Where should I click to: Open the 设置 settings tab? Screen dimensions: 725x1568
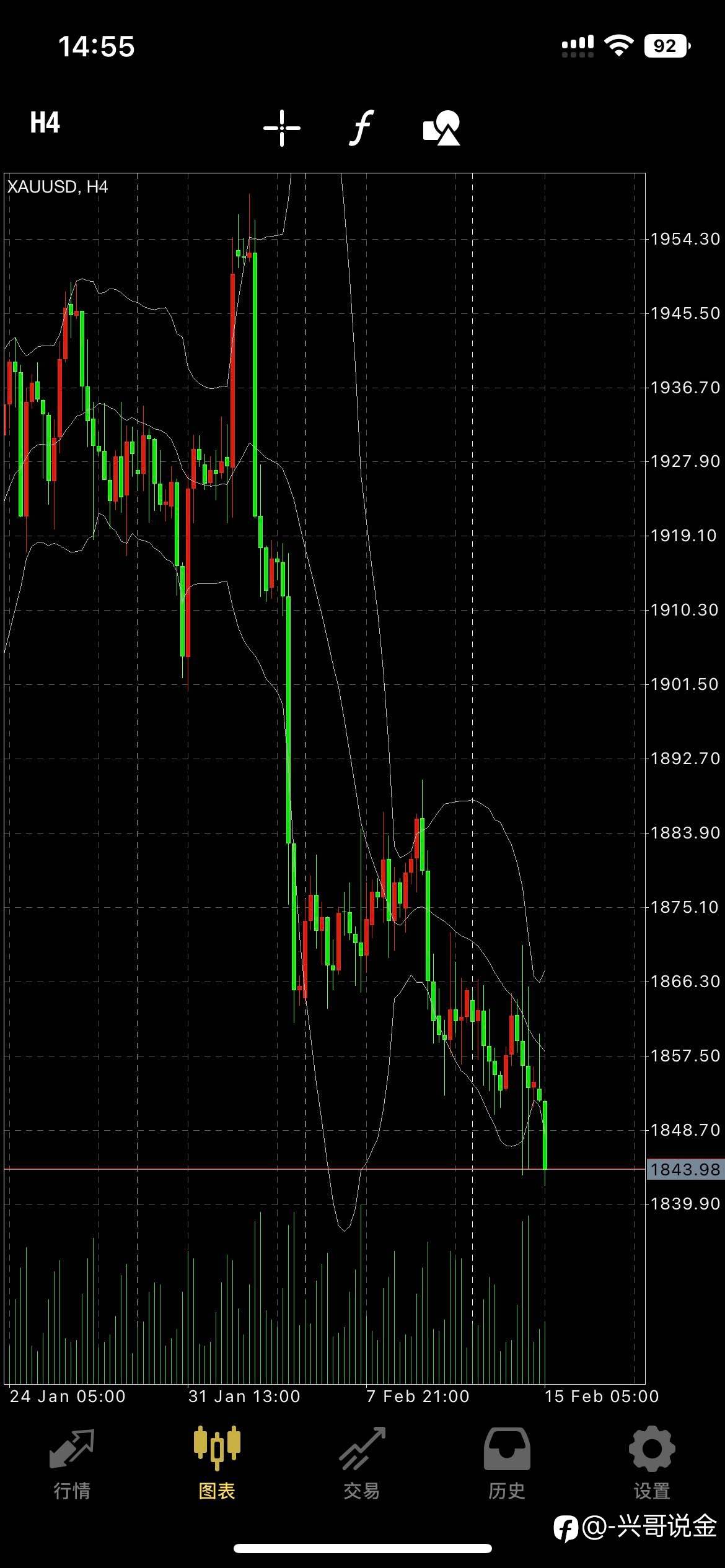click(652, 1464)
